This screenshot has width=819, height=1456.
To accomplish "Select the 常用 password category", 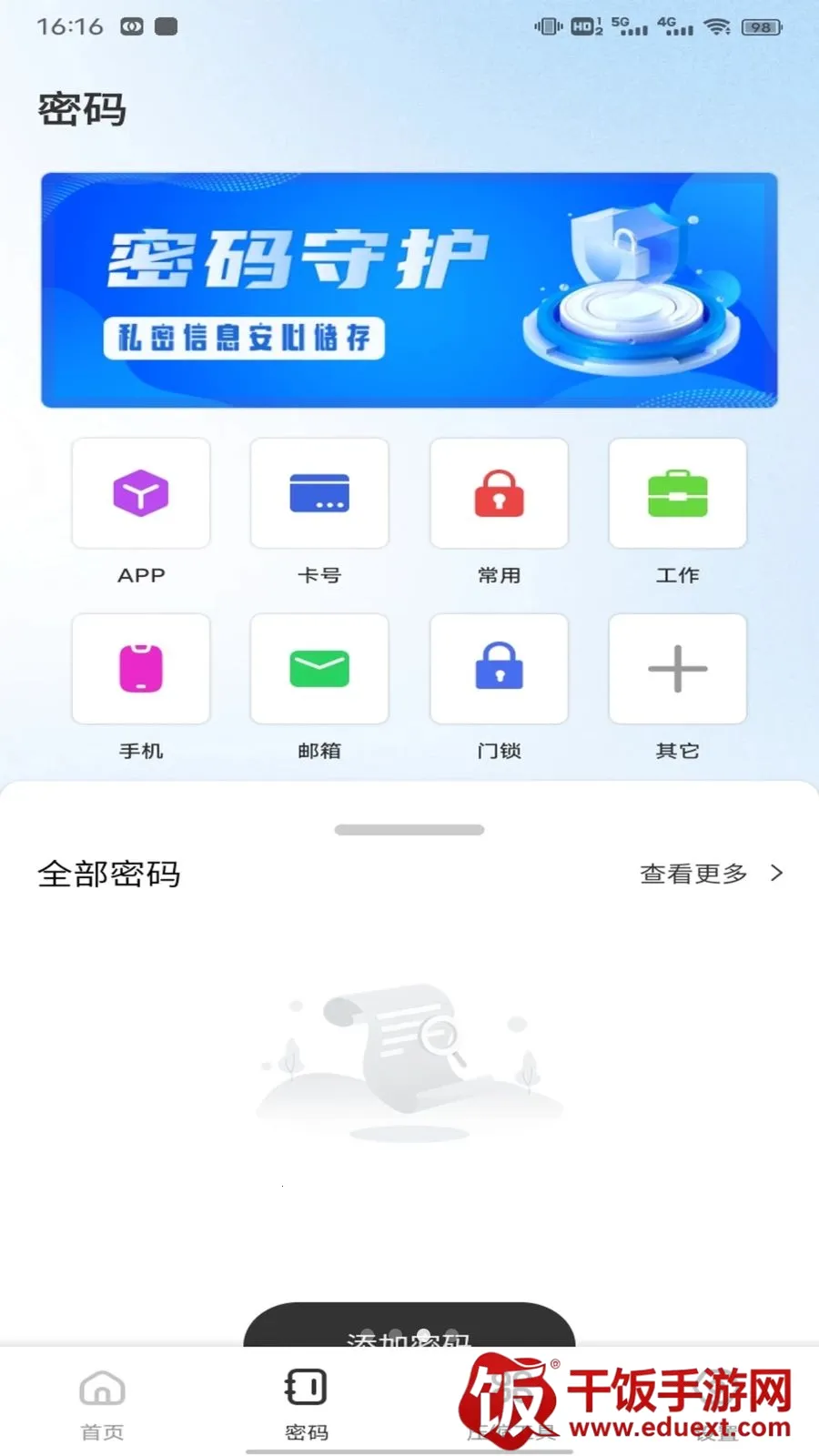I will pyautogui.click(x=499, y=493).
